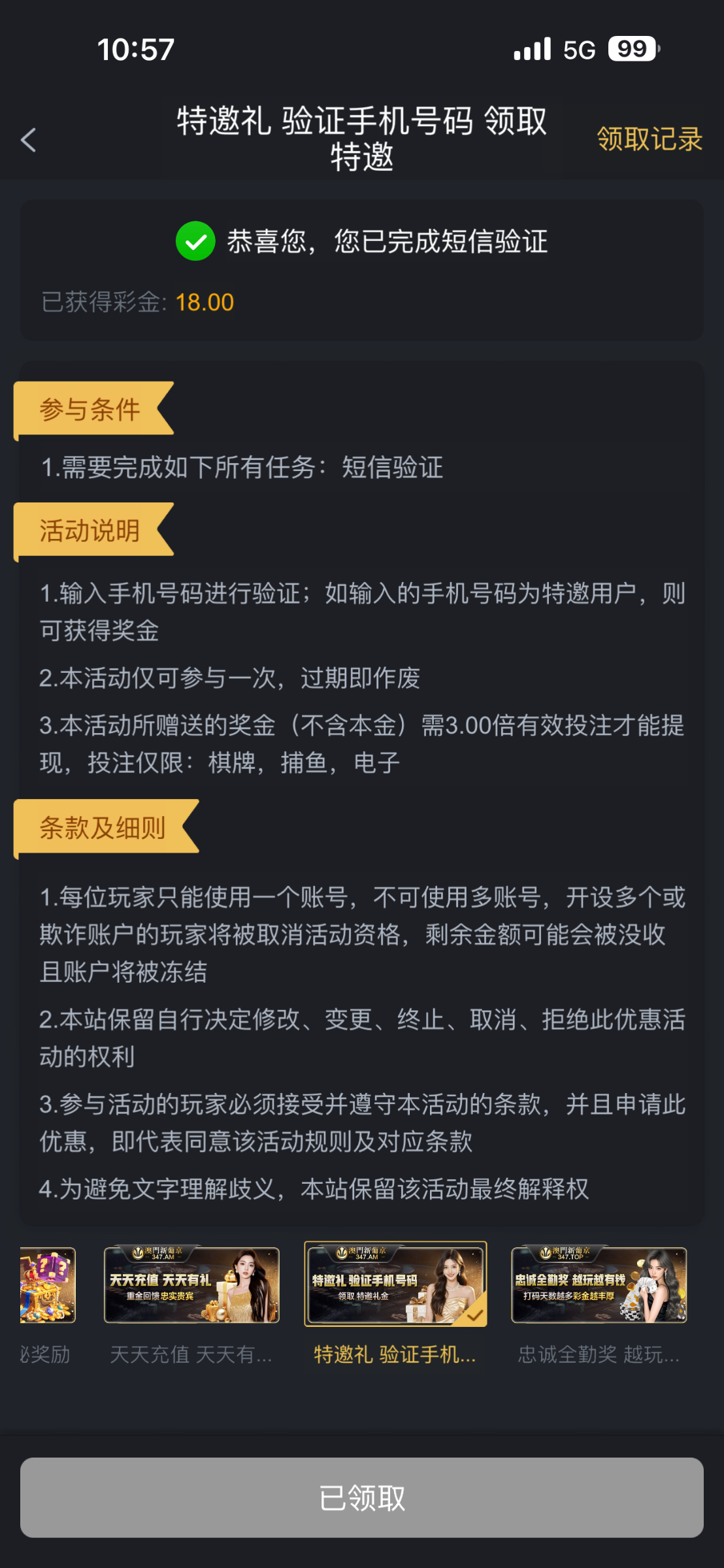Tap the 已领取 button
724x1568 pixels.
click(361, 1497)
